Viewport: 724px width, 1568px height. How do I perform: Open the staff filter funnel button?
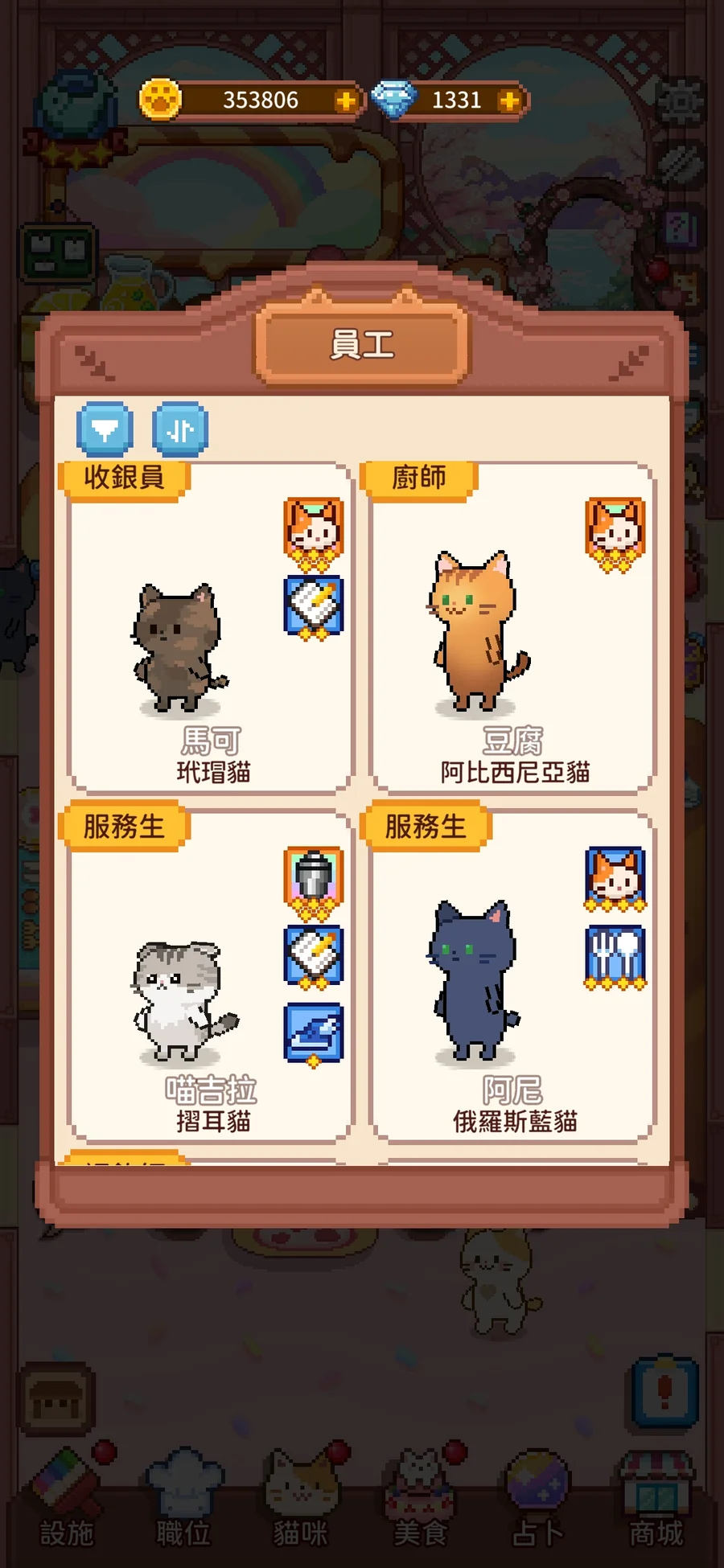coord(105,429)
